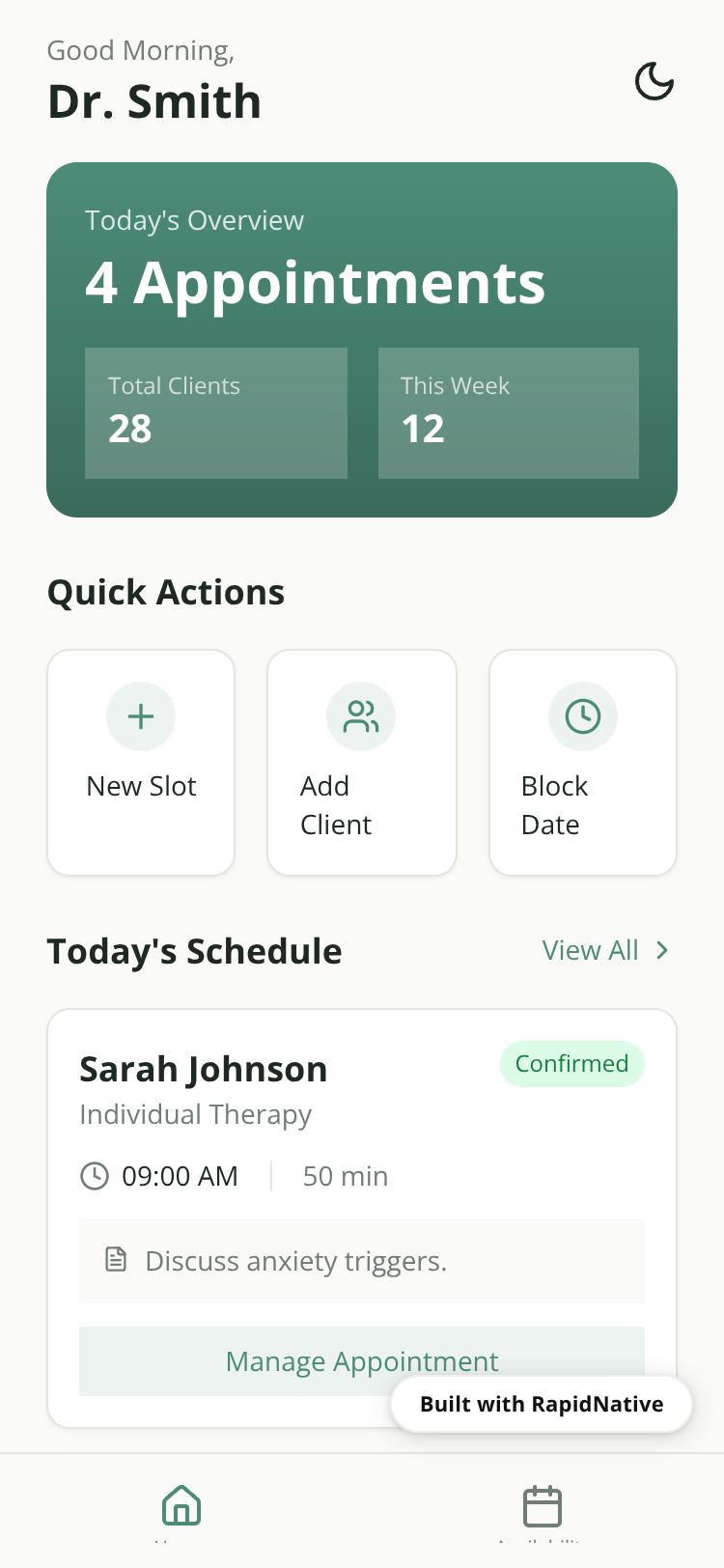The image size is (724, 1568).
Task: View All of today's schedule
Action: [x=605, y=951]
